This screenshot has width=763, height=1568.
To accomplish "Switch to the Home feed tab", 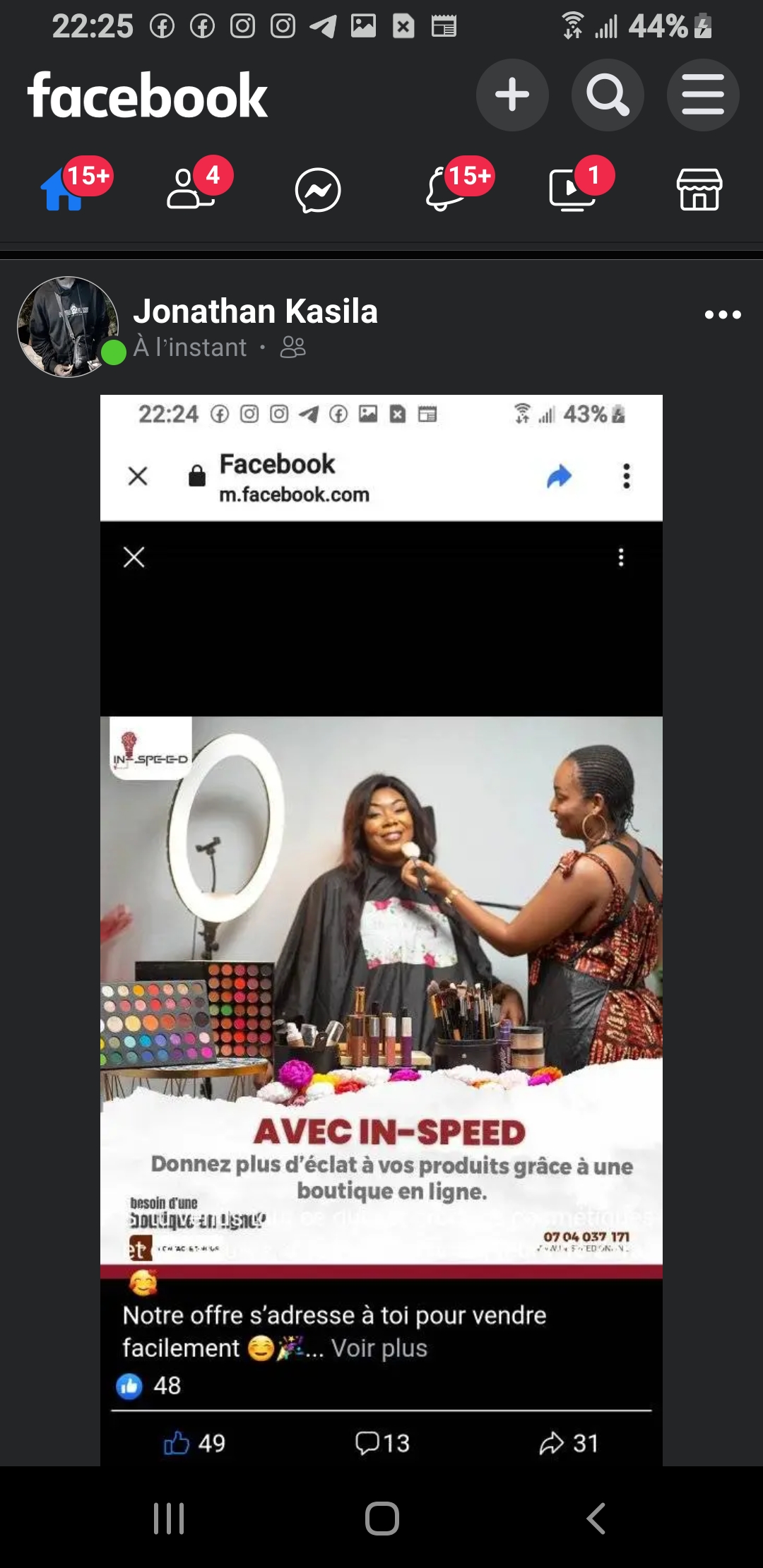I will coord(64,191).
